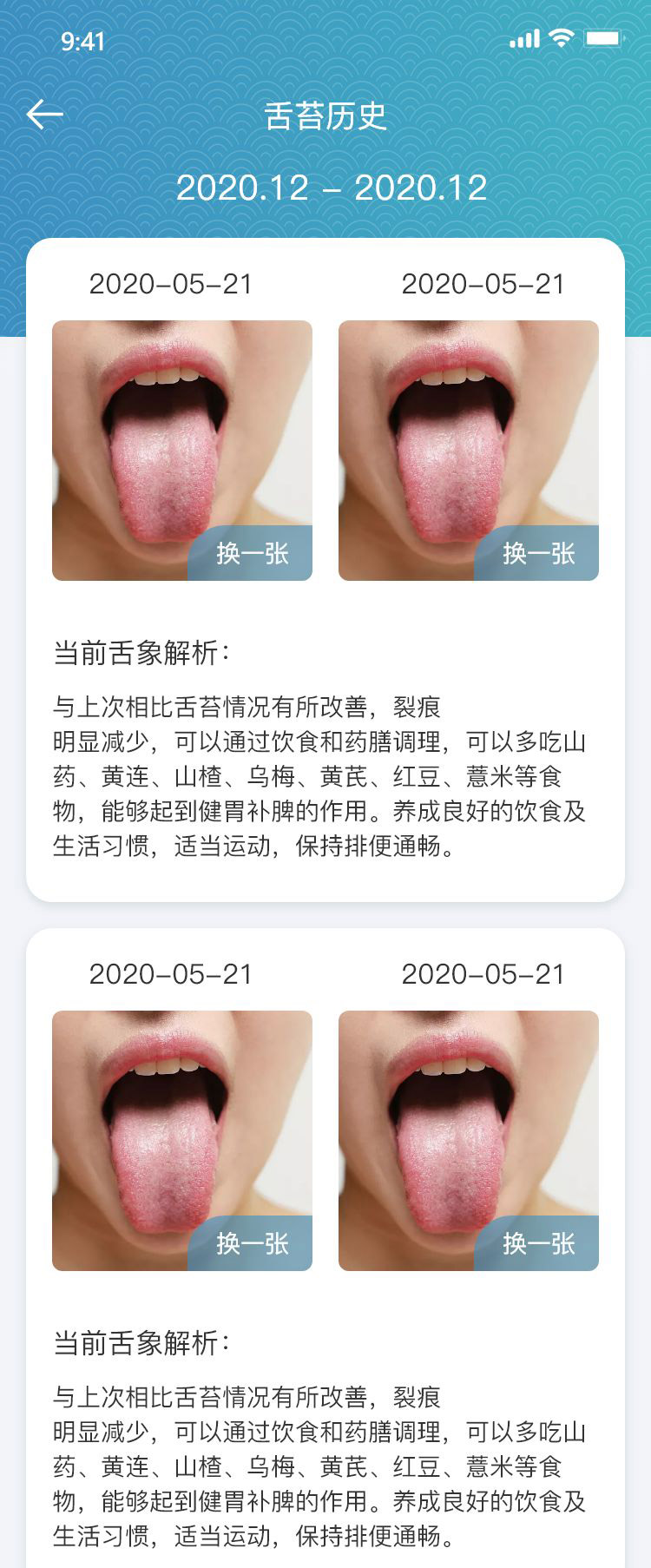Tap 换一张 on the first card's right photo
The image size is (651, 1568).
[538, 553]
